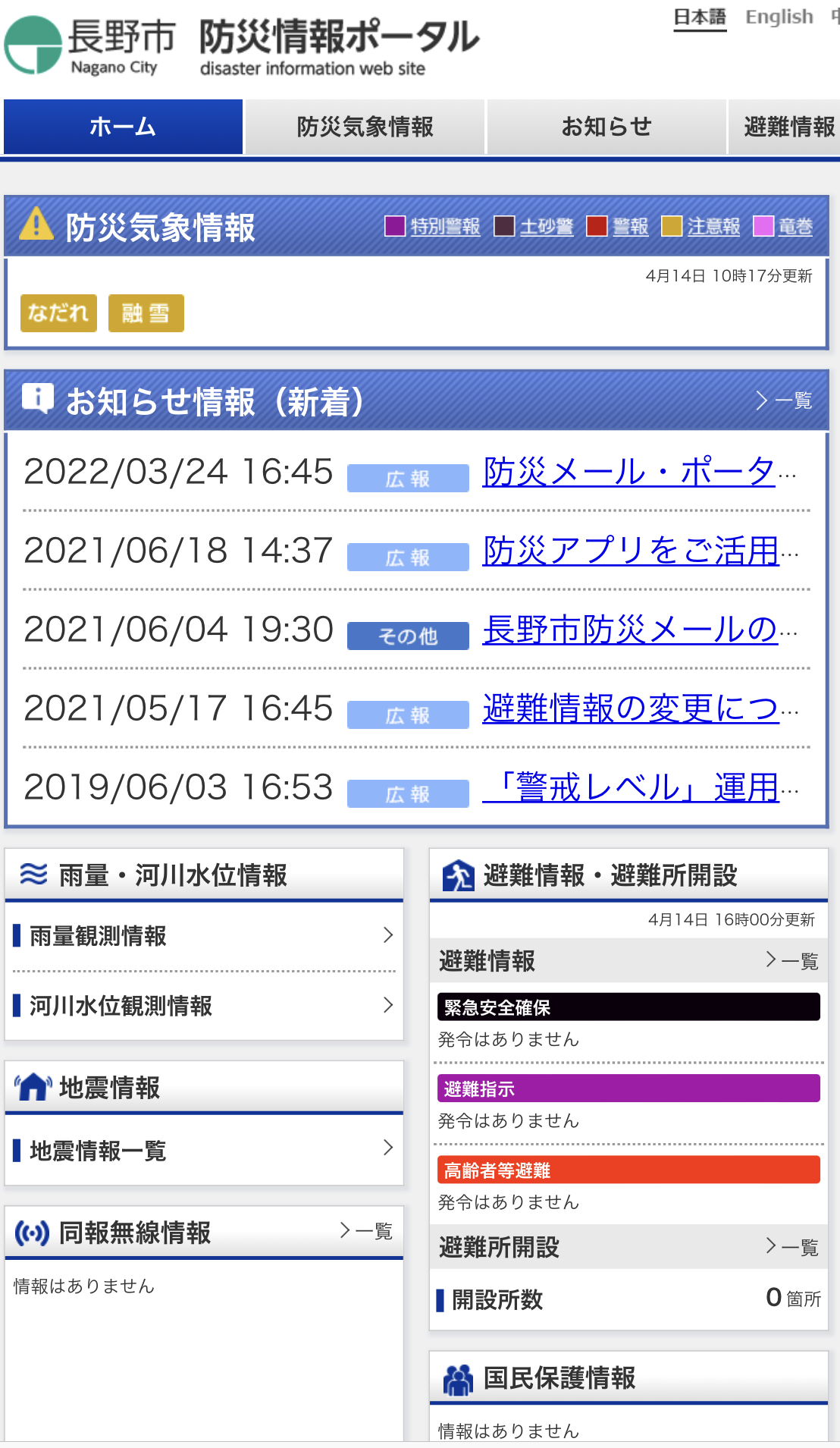
Task: Tap the なだれ advisory badge
Action: (58, 313)
